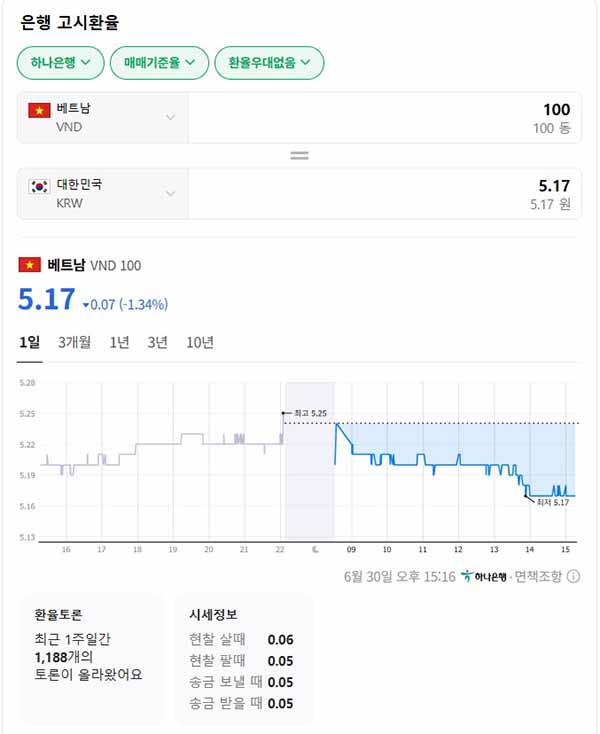
Task: Open the 시세정보 price info card
Action: 244,658
